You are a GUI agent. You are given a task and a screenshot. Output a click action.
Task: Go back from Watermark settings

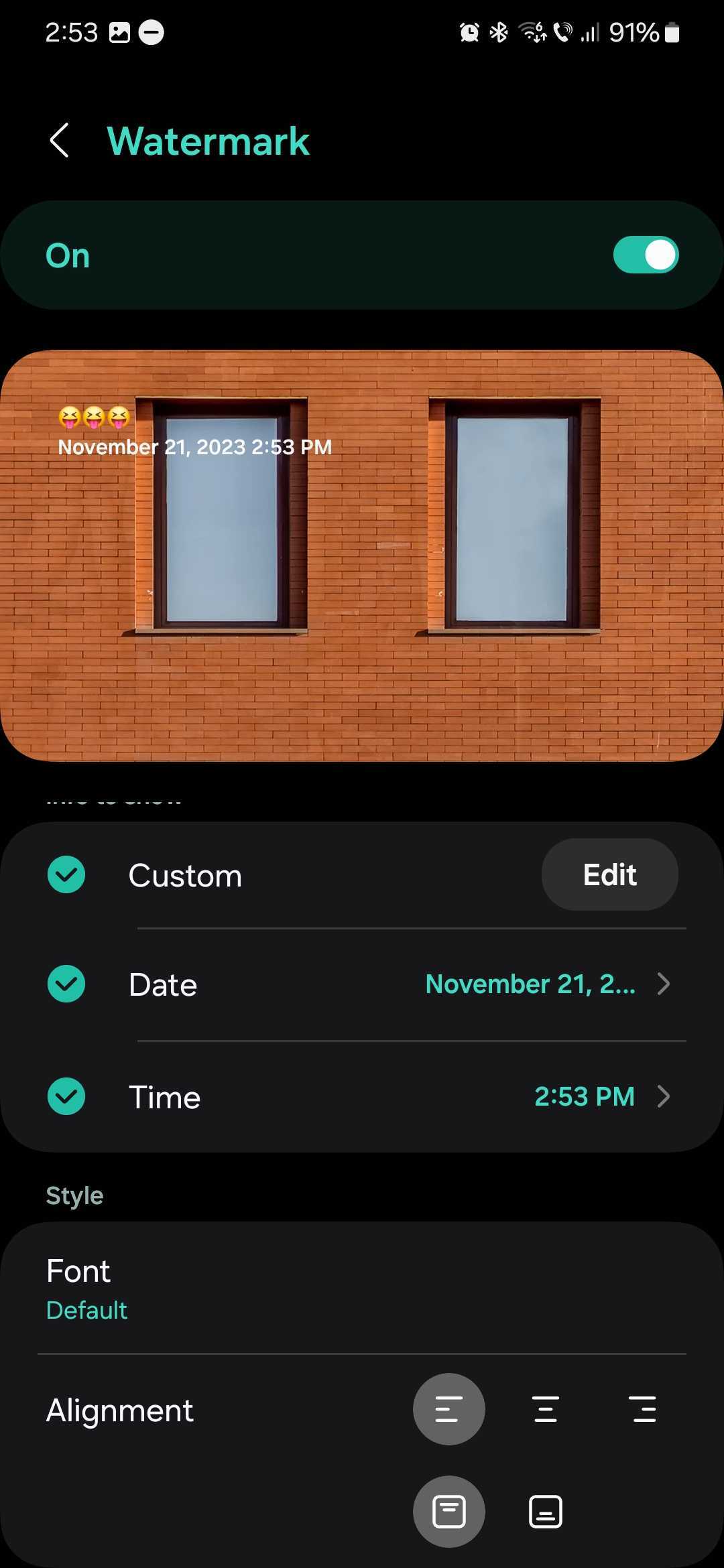click(60, 141)
